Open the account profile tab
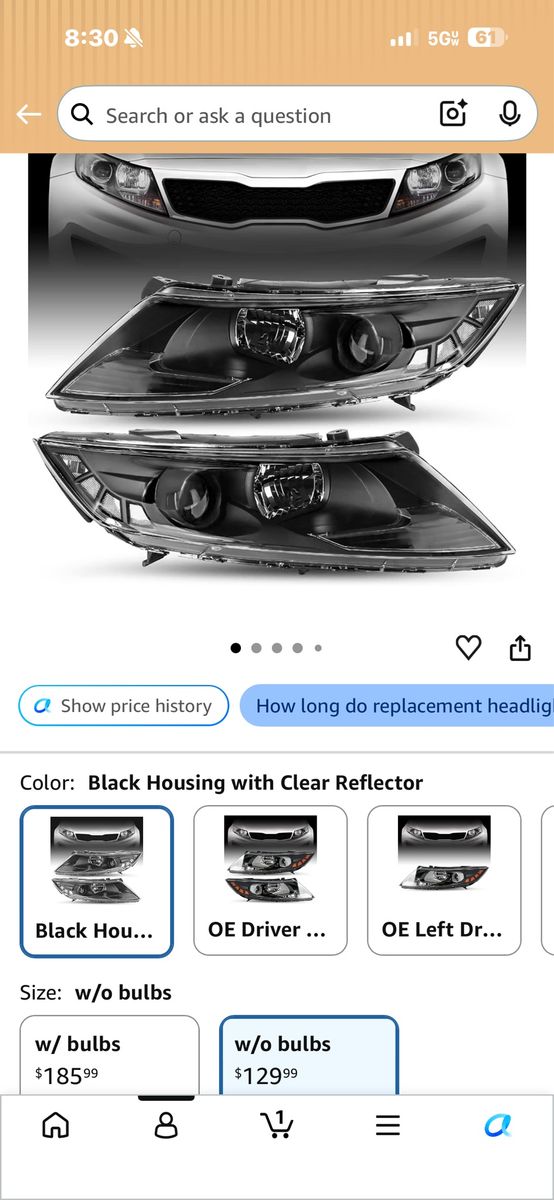 (166, 1126)
